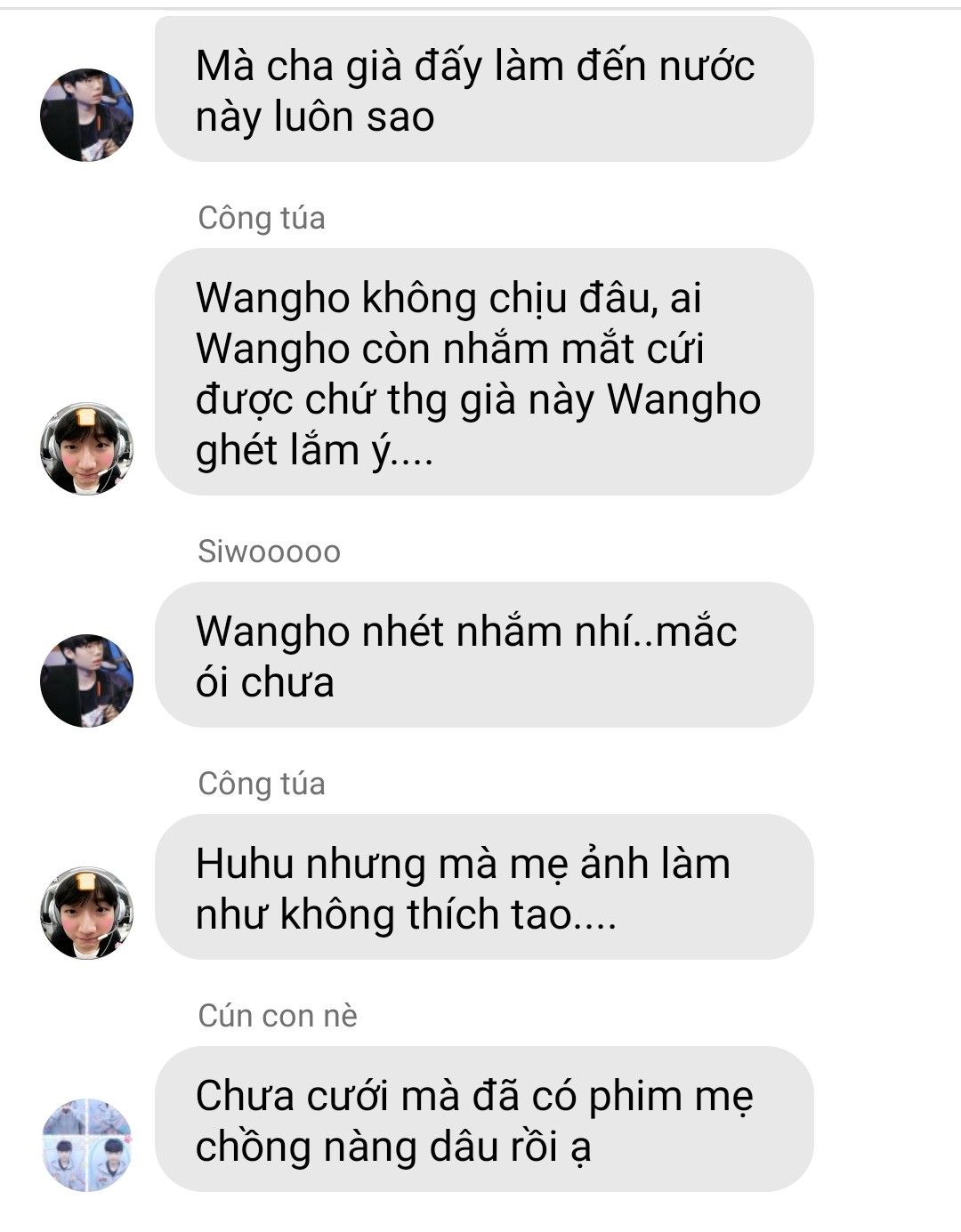View Công túa's avatar beside "Wangho không chịu đâu"
Screen dimensions: 961x1232
pyautogui.click(x=86, y=448)
